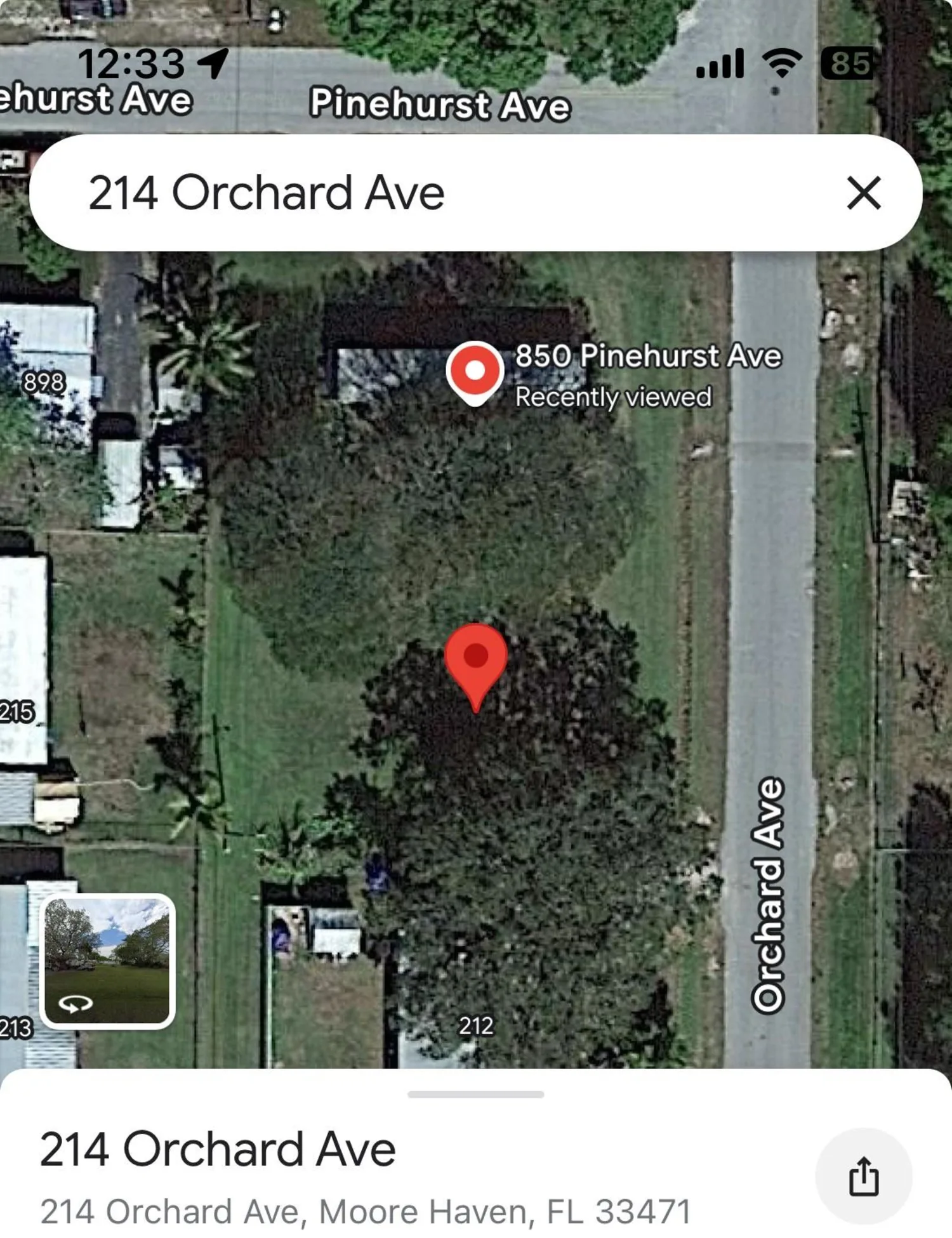Clear the 214 Orchard Ave search
952x1238 pixels.
[864, 193]
